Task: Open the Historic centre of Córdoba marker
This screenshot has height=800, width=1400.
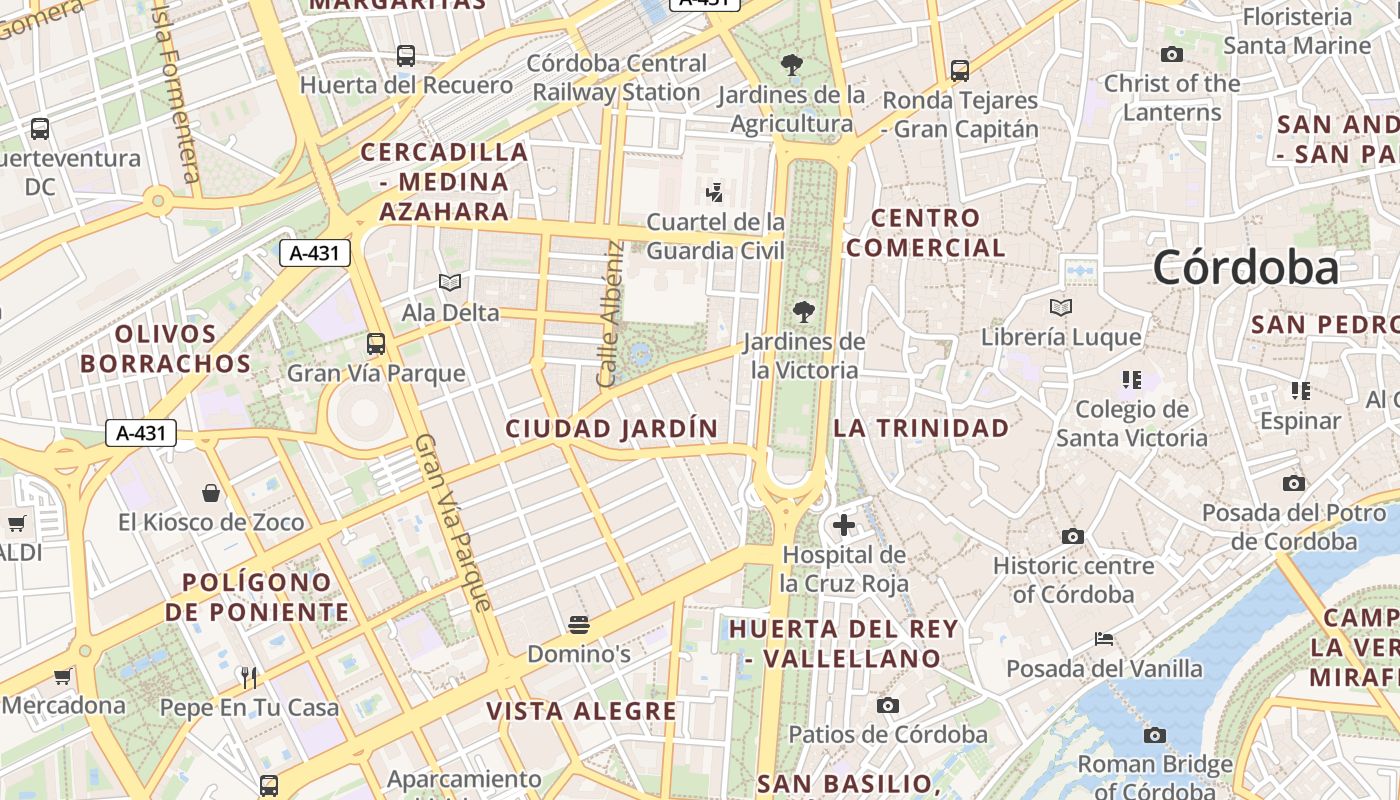Action: point(1073,537)
